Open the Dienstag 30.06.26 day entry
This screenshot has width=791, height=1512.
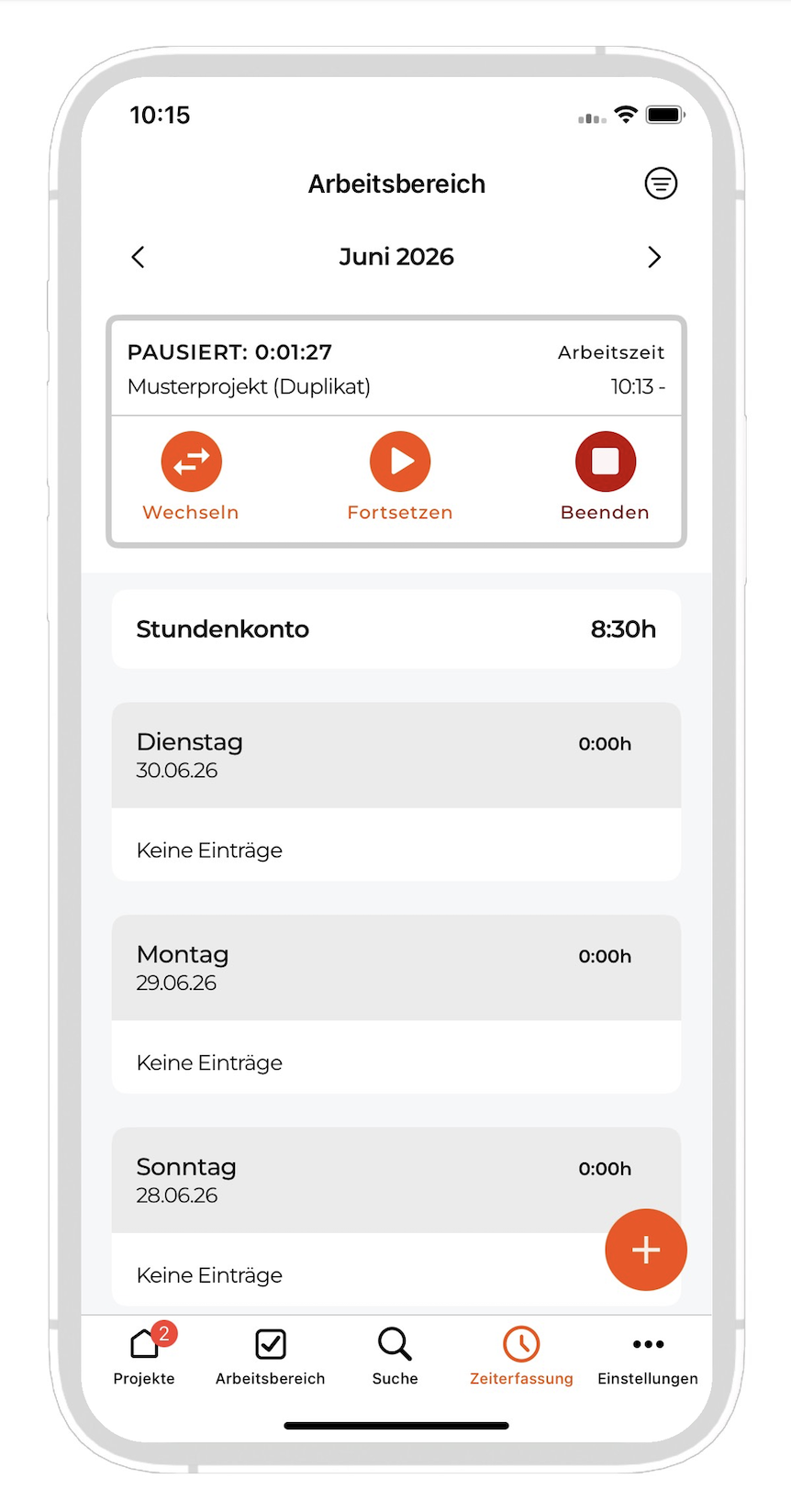point(396,755)
